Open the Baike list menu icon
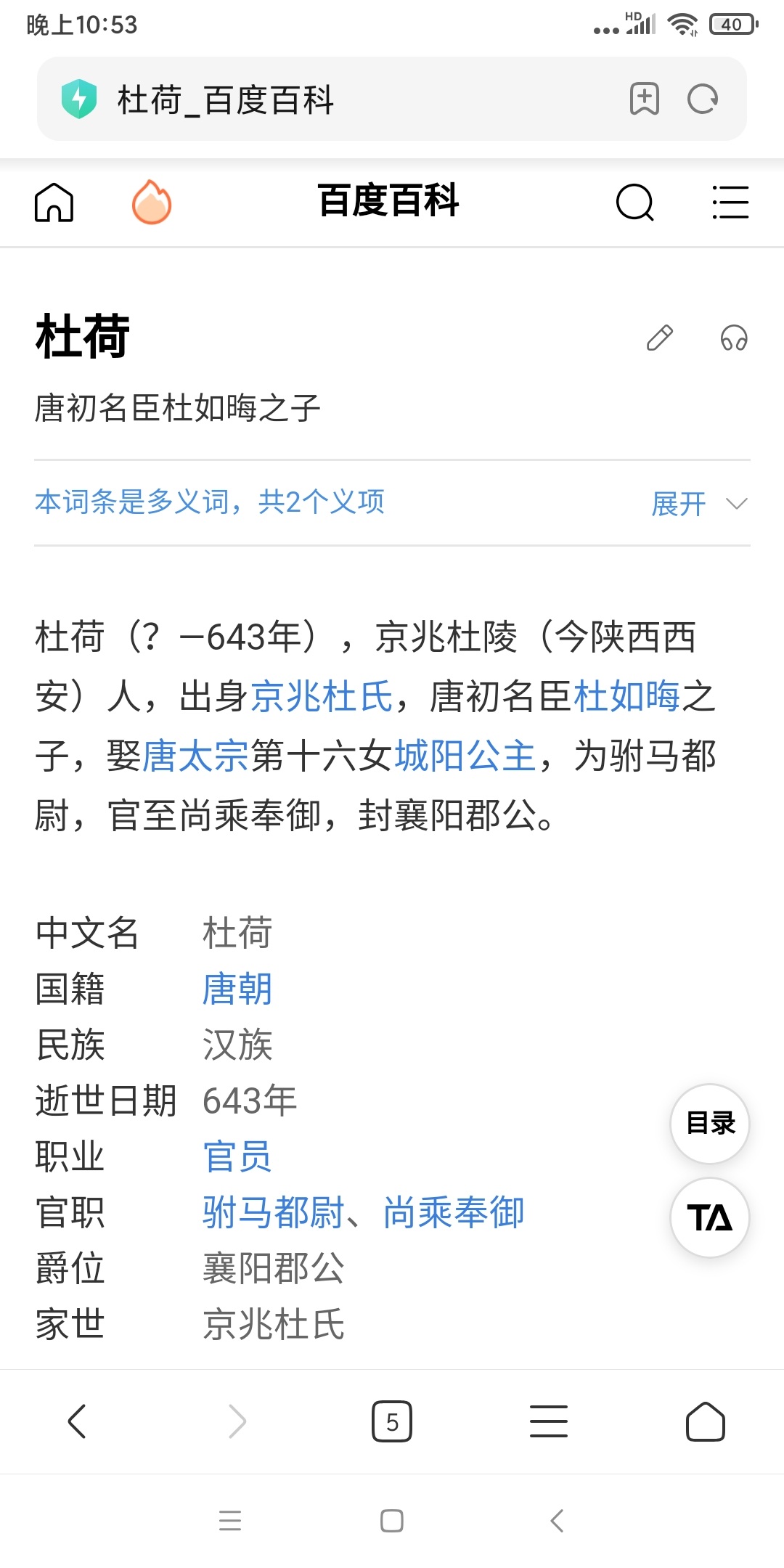Image resolution: width=784 pixels, height=1568 pixels. tap(730, 202)
